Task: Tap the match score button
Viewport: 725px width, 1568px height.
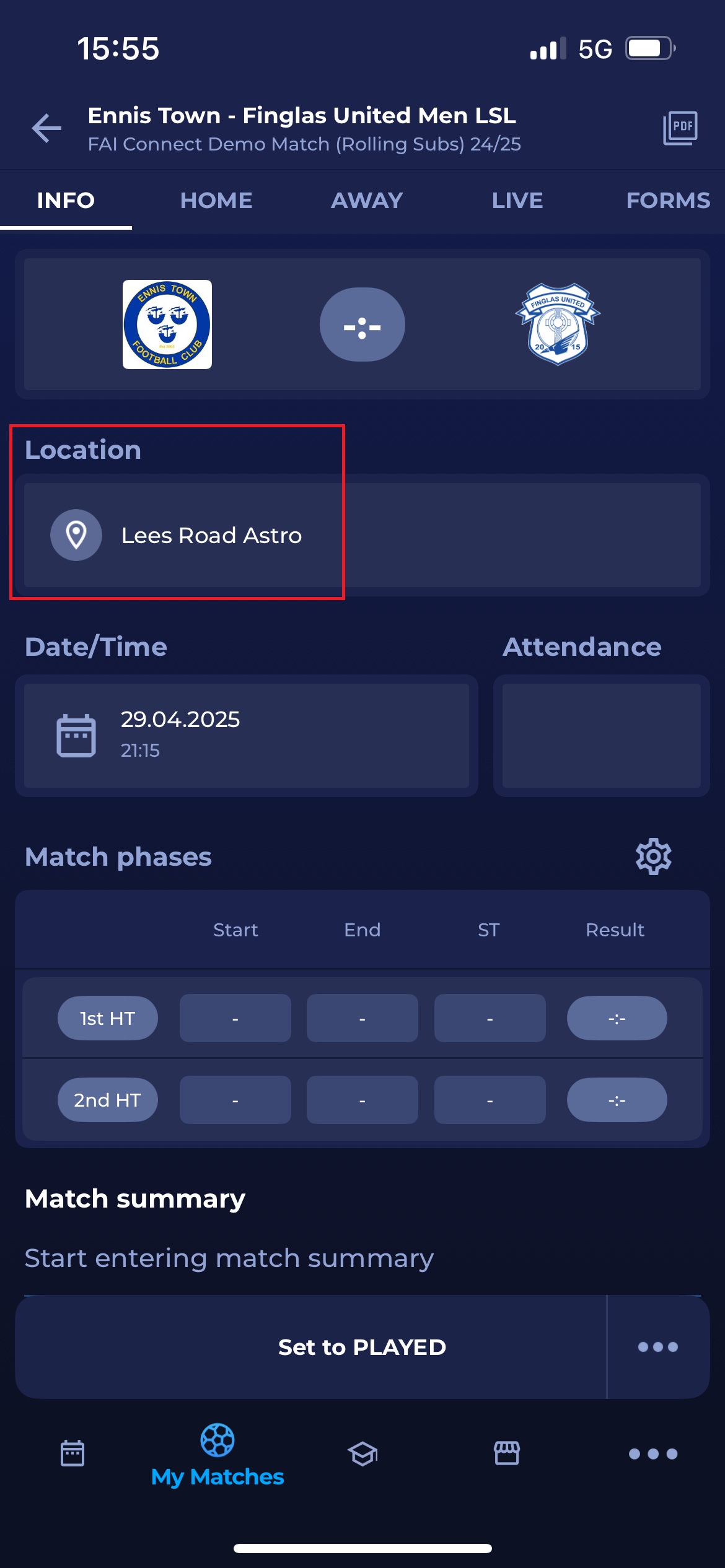Action: coord(362,324)
